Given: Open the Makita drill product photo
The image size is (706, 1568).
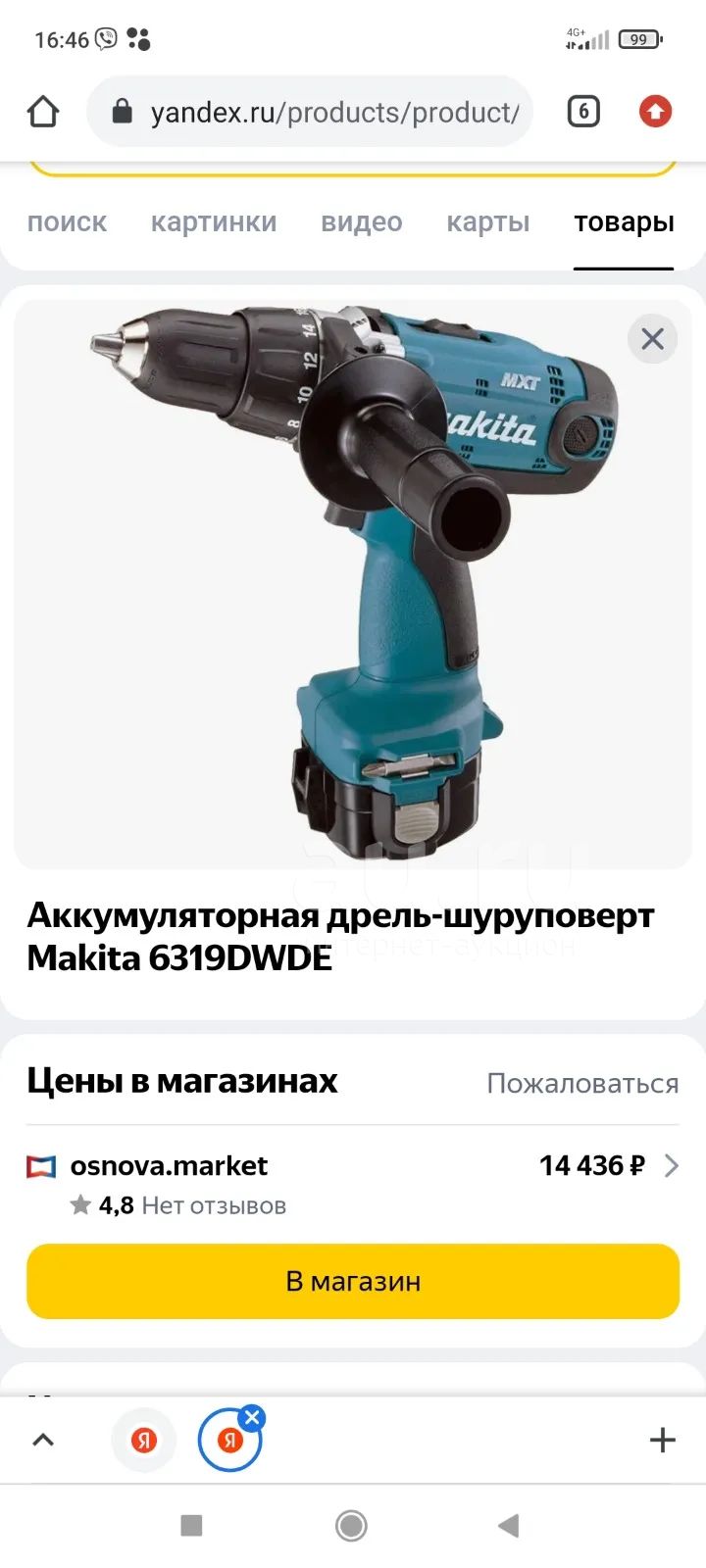Looking at the screenshot, I should [x=353, y=583].
